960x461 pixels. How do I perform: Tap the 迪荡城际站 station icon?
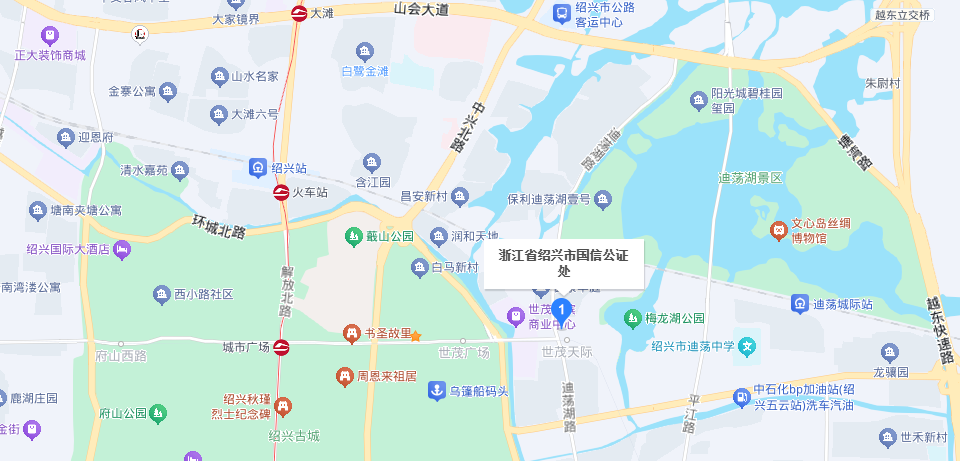coord(800,303)
